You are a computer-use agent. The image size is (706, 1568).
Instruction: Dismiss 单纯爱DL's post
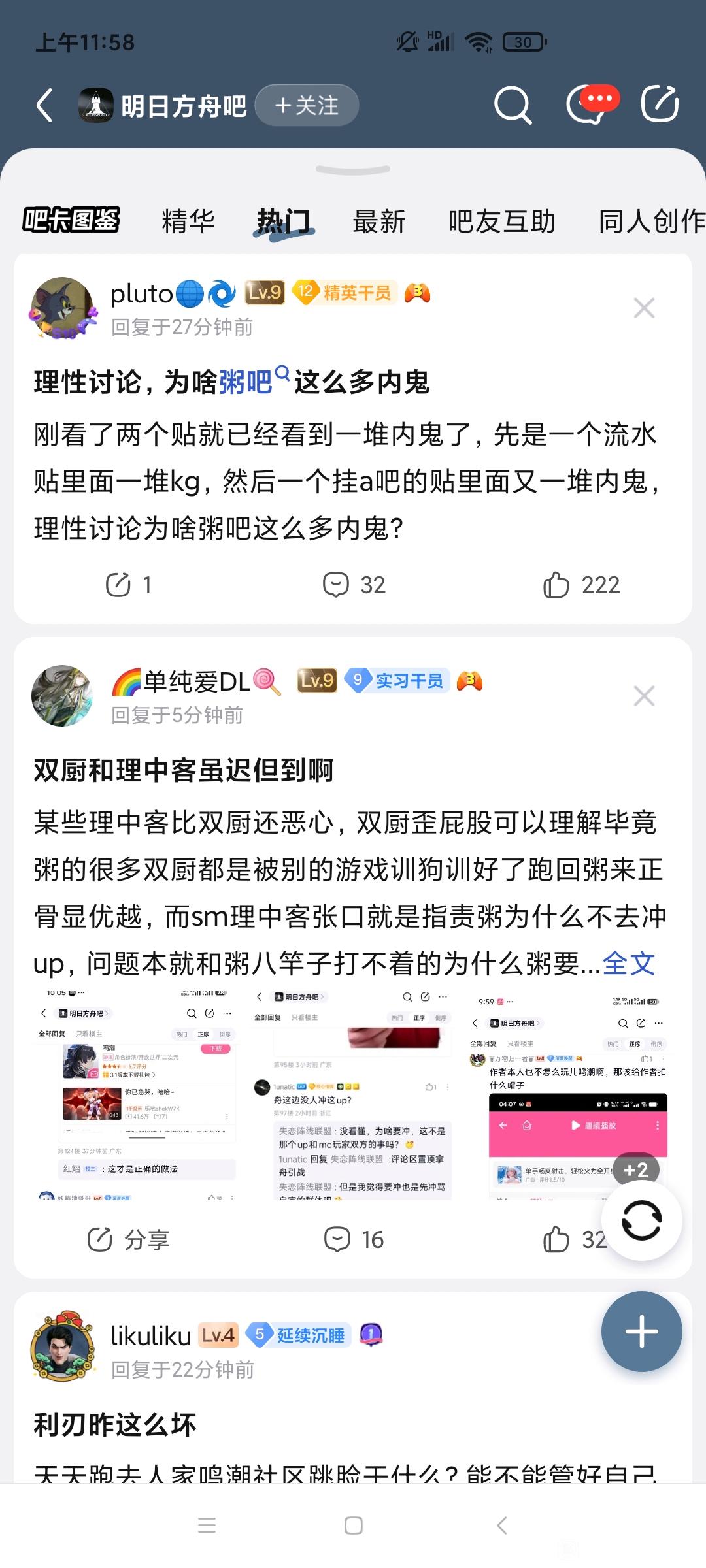pyautogui.click(x=644, y=696)
